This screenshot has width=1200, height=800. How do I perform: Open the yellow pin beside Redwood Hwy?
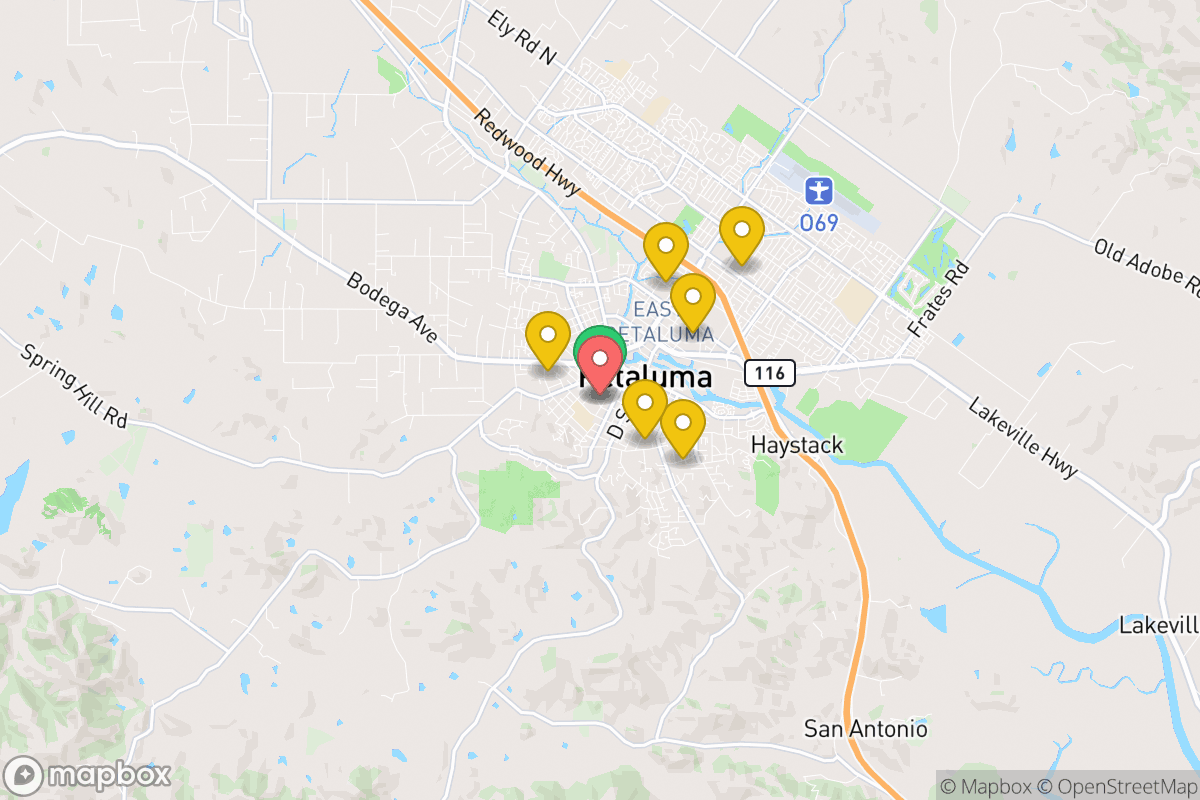coord(665,246)
